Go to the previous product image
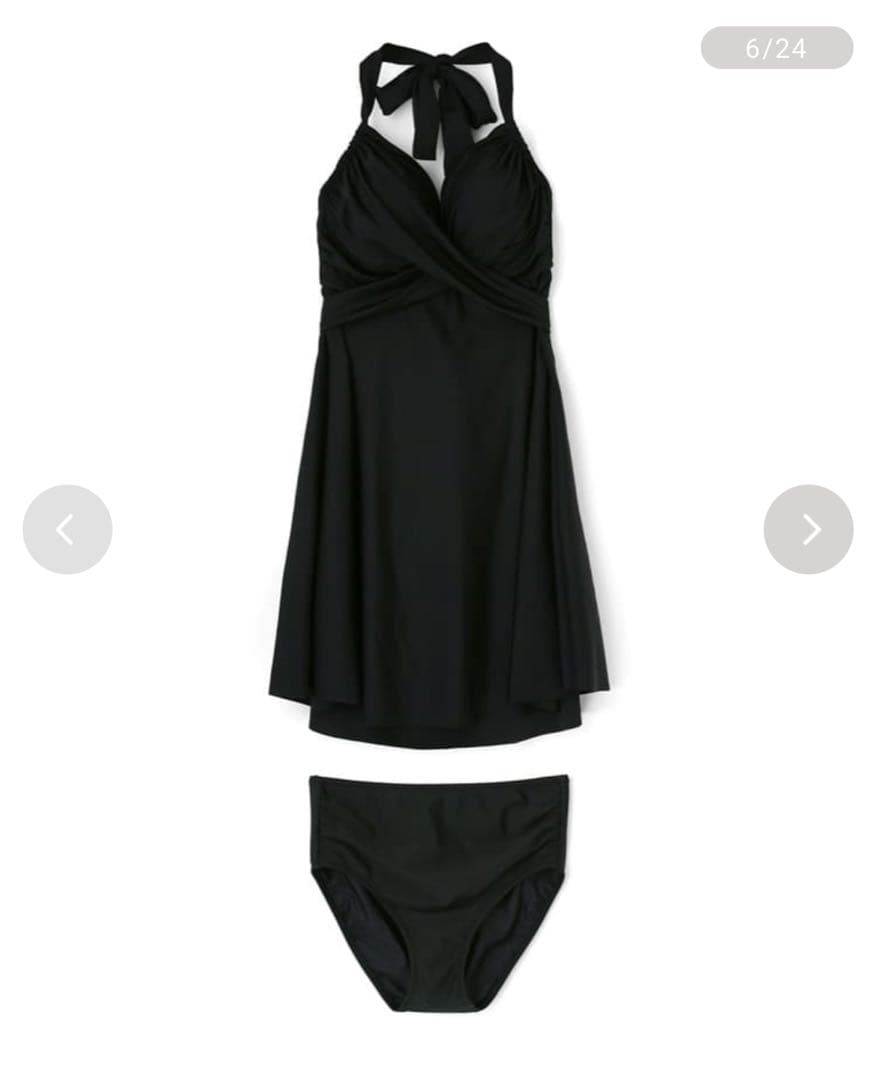869x1080 pixels. point(67,529)
